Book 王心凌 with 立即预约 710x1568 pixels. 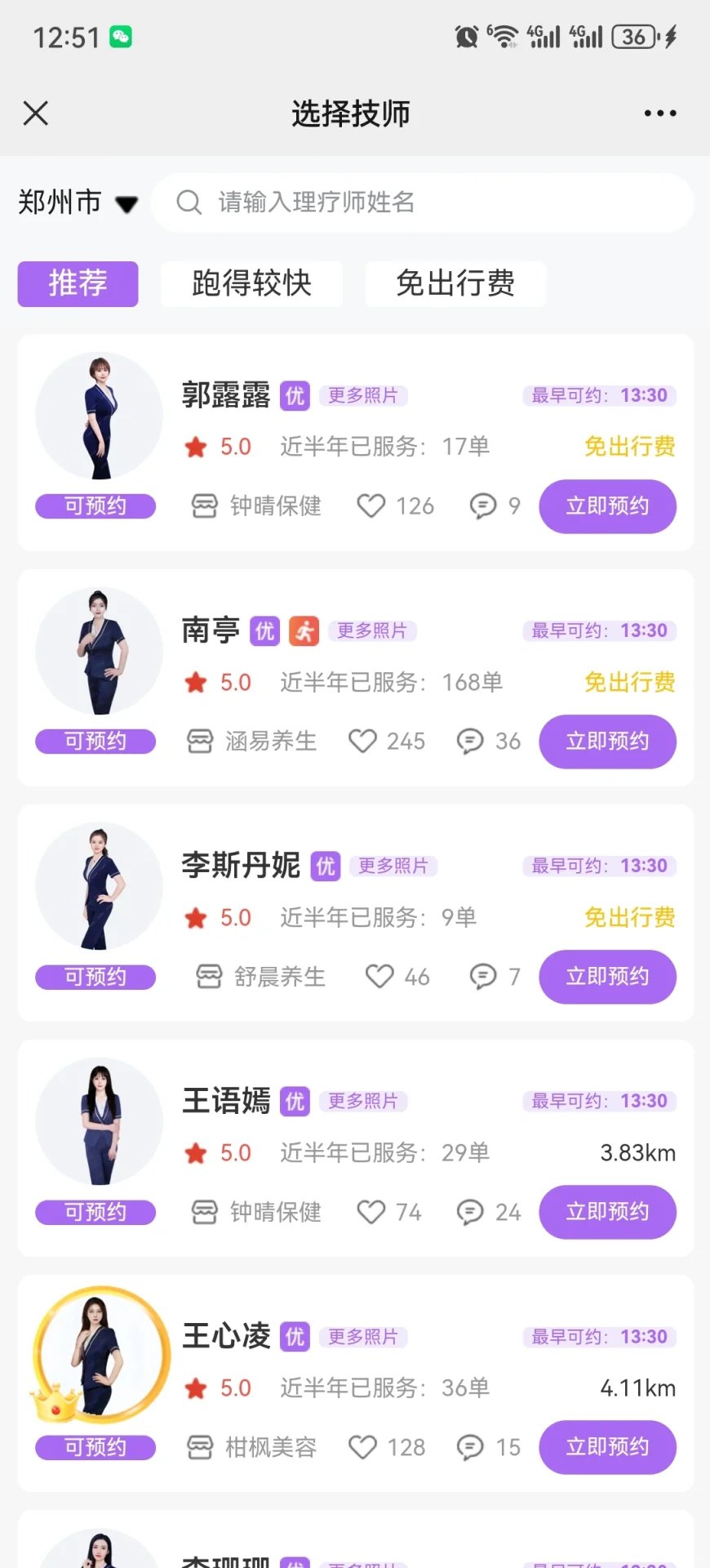(607, 1447)
